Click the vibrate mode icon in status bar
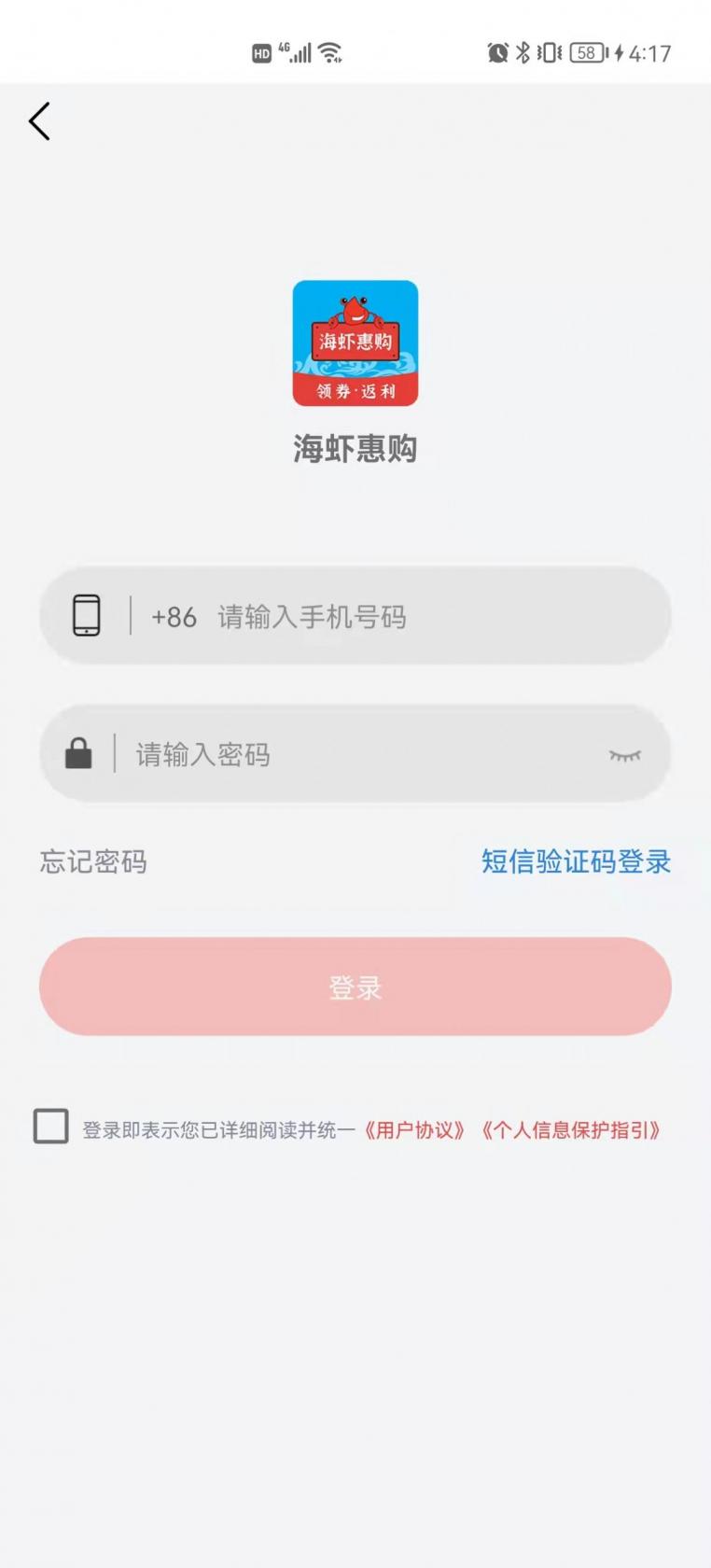711x1568 pixels. click(548, 53)
